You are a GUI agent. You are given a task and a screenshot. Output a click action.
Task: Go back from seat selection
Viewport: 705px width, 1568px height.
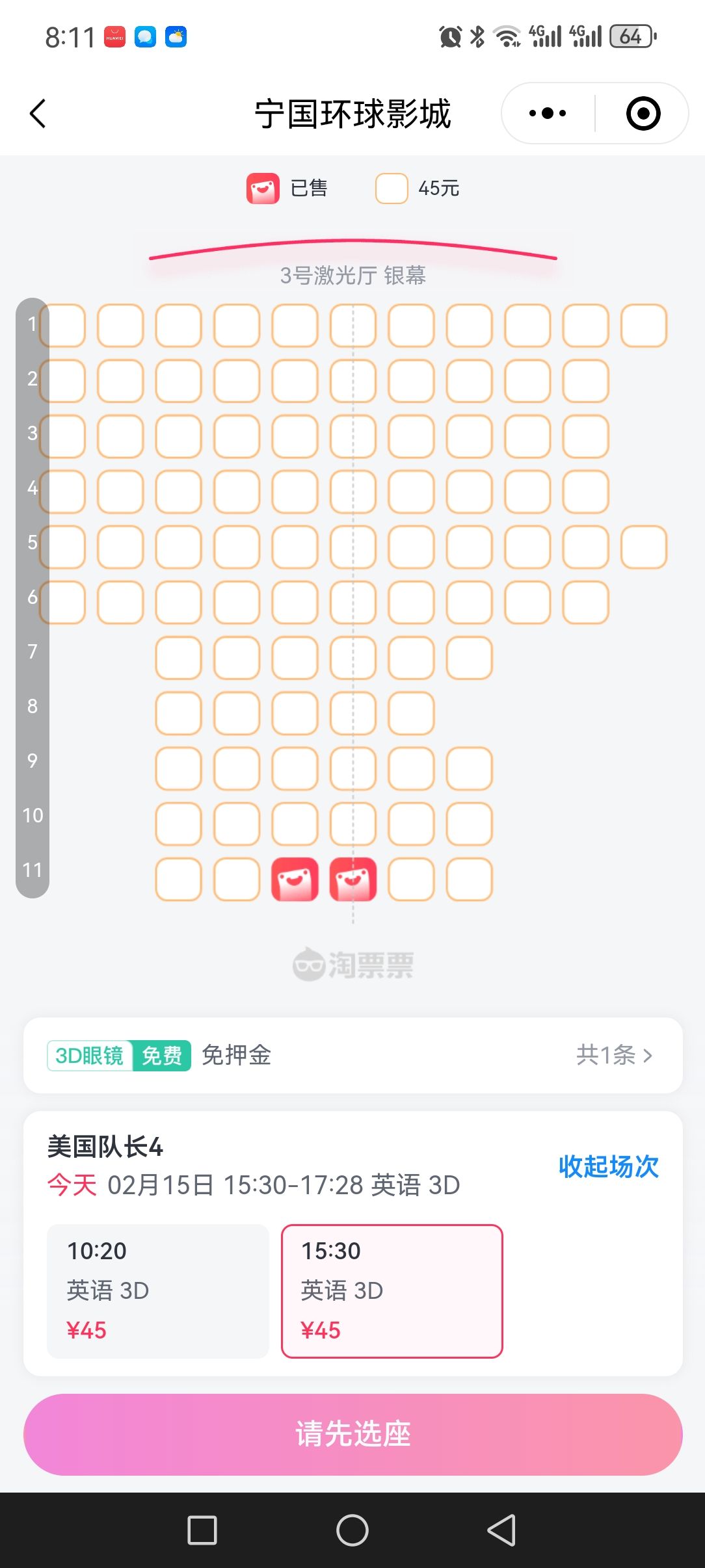[38, 114]
